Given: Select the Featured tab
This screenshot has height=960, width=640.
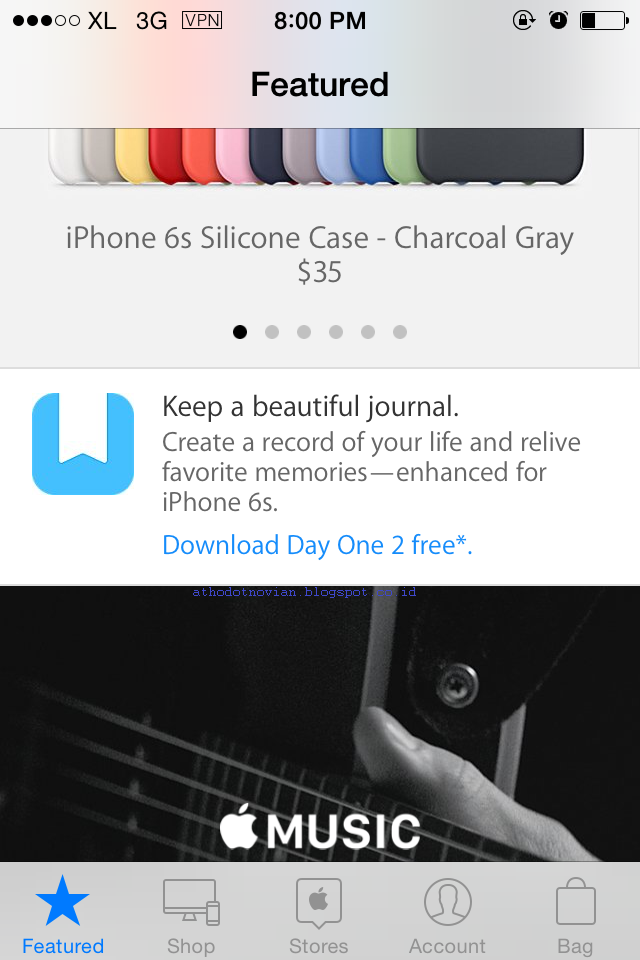Looking at the screenshot, I should [x=63, y=915].
